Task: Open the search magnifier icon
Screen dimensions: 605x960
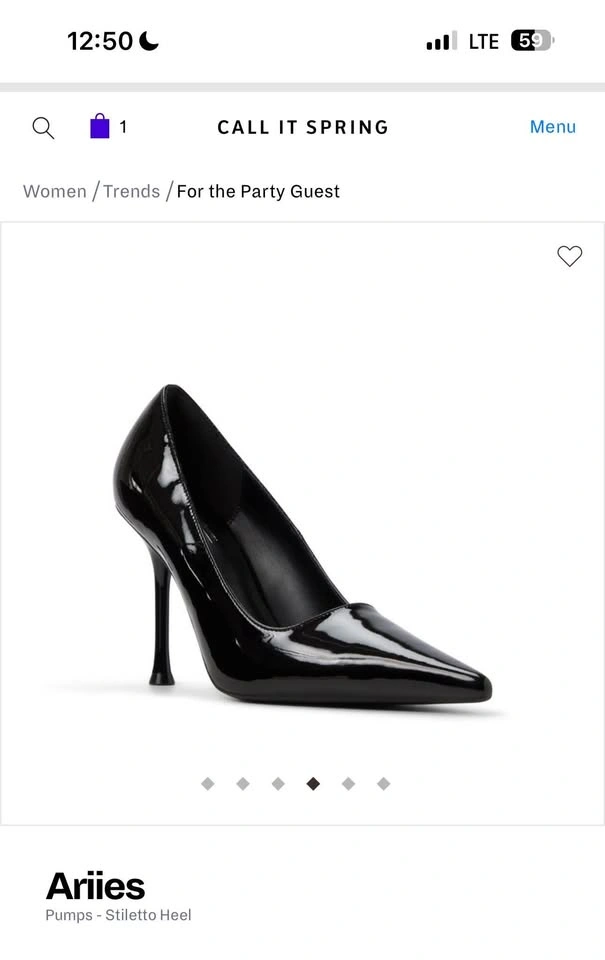Action: pyautogui.click(x=43, y=127)
